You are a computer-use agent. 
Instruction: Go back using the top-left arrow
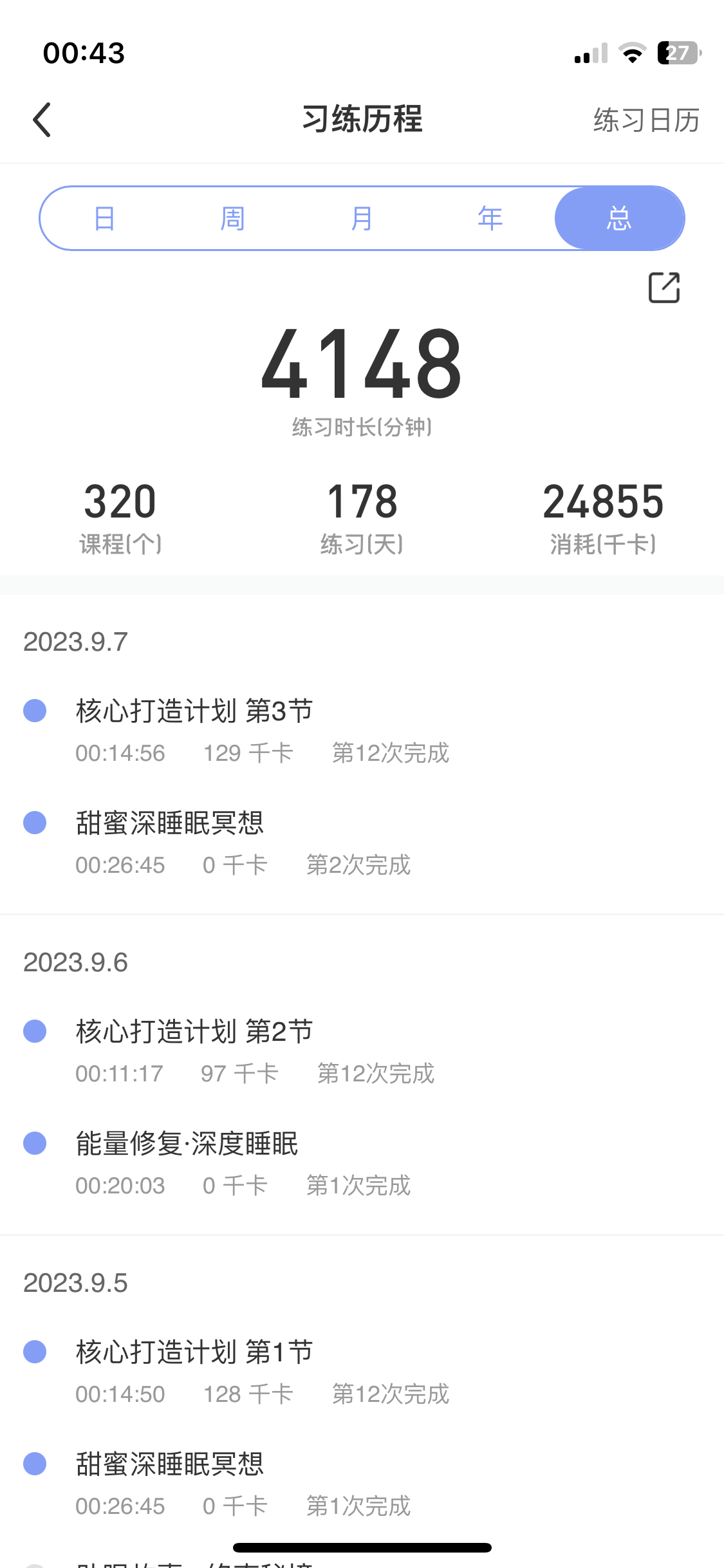[x=42, y=120]
